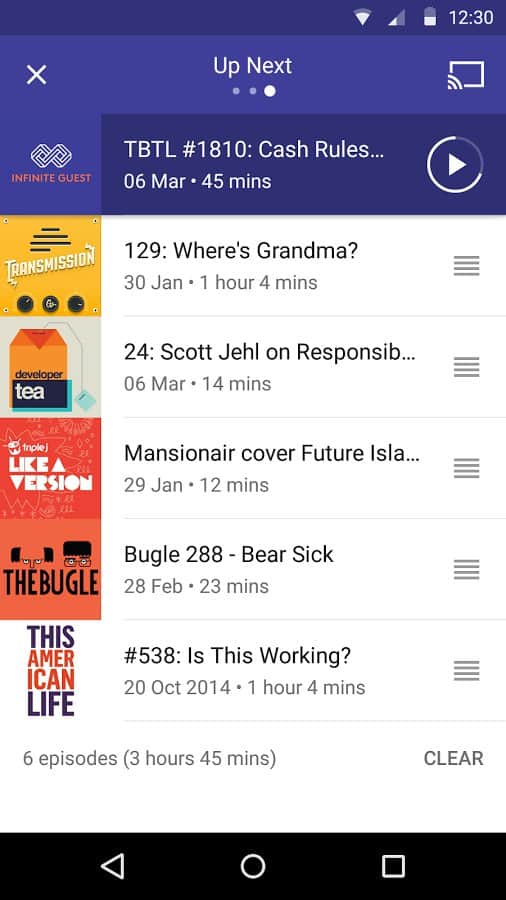506x900 pixels.
Task: Tap the Transmission podcast artwork
Action: (x=50, y=266)
